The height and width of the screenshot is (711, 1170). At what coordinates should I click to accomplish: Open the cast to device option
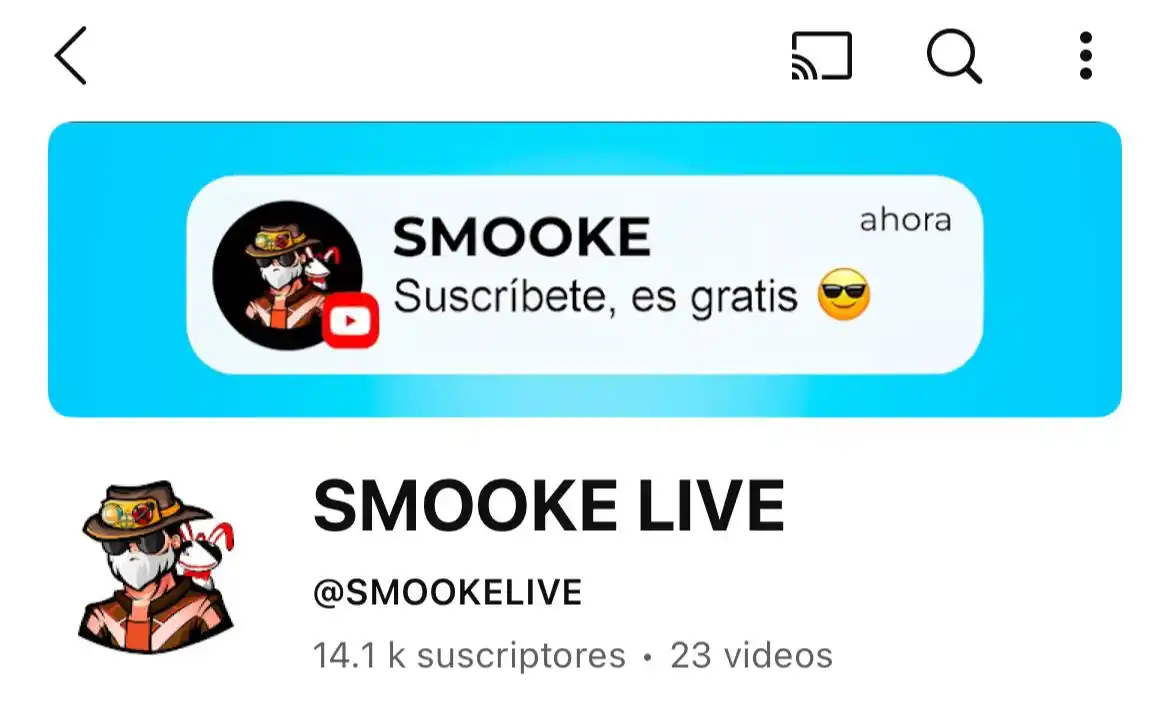click(821, 56)
